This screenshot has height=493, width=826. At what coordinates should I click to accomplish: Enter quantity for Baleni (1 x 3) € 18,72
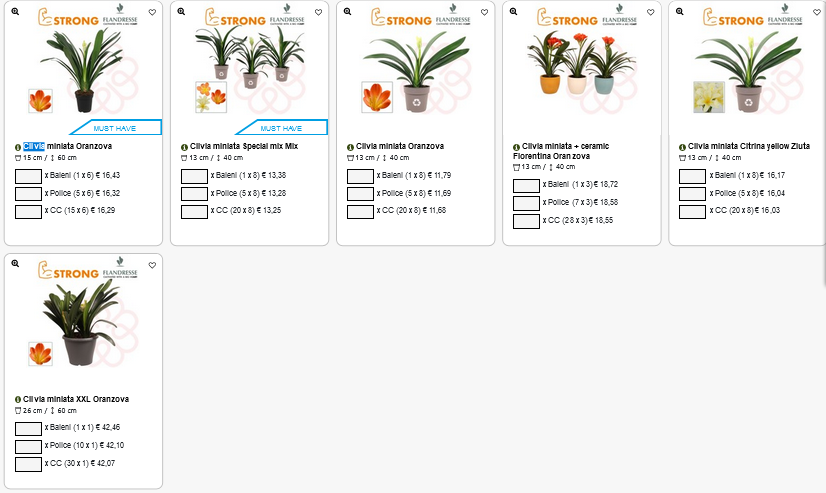(526, 186)
